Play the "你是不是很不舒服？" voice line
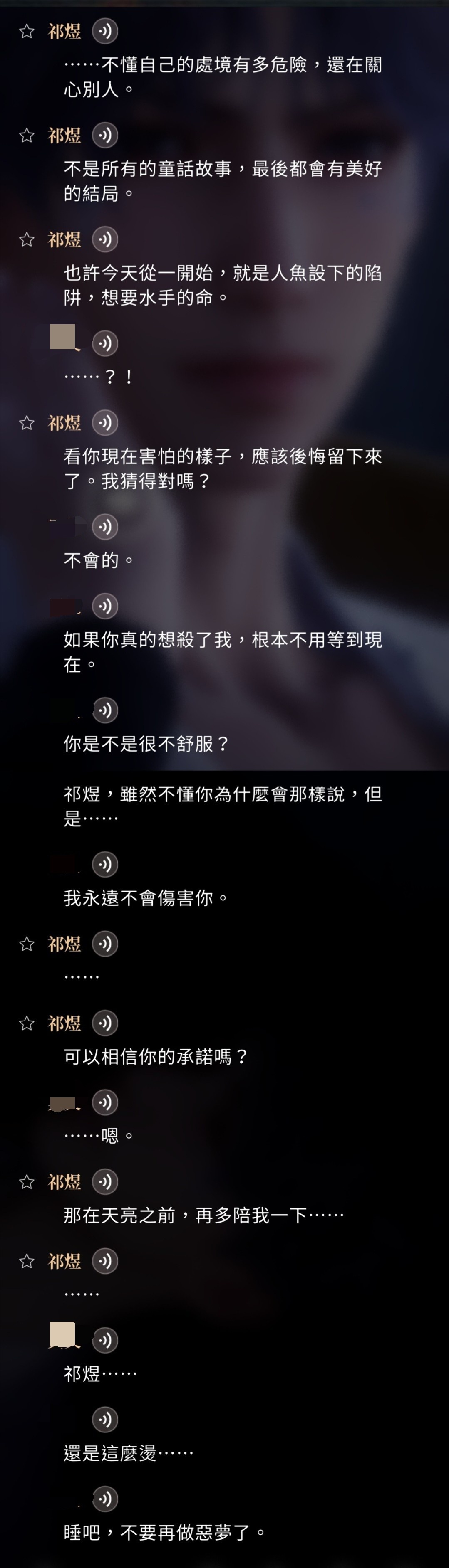Screen dimensions: 449x1568 click(x=105, y=710)
